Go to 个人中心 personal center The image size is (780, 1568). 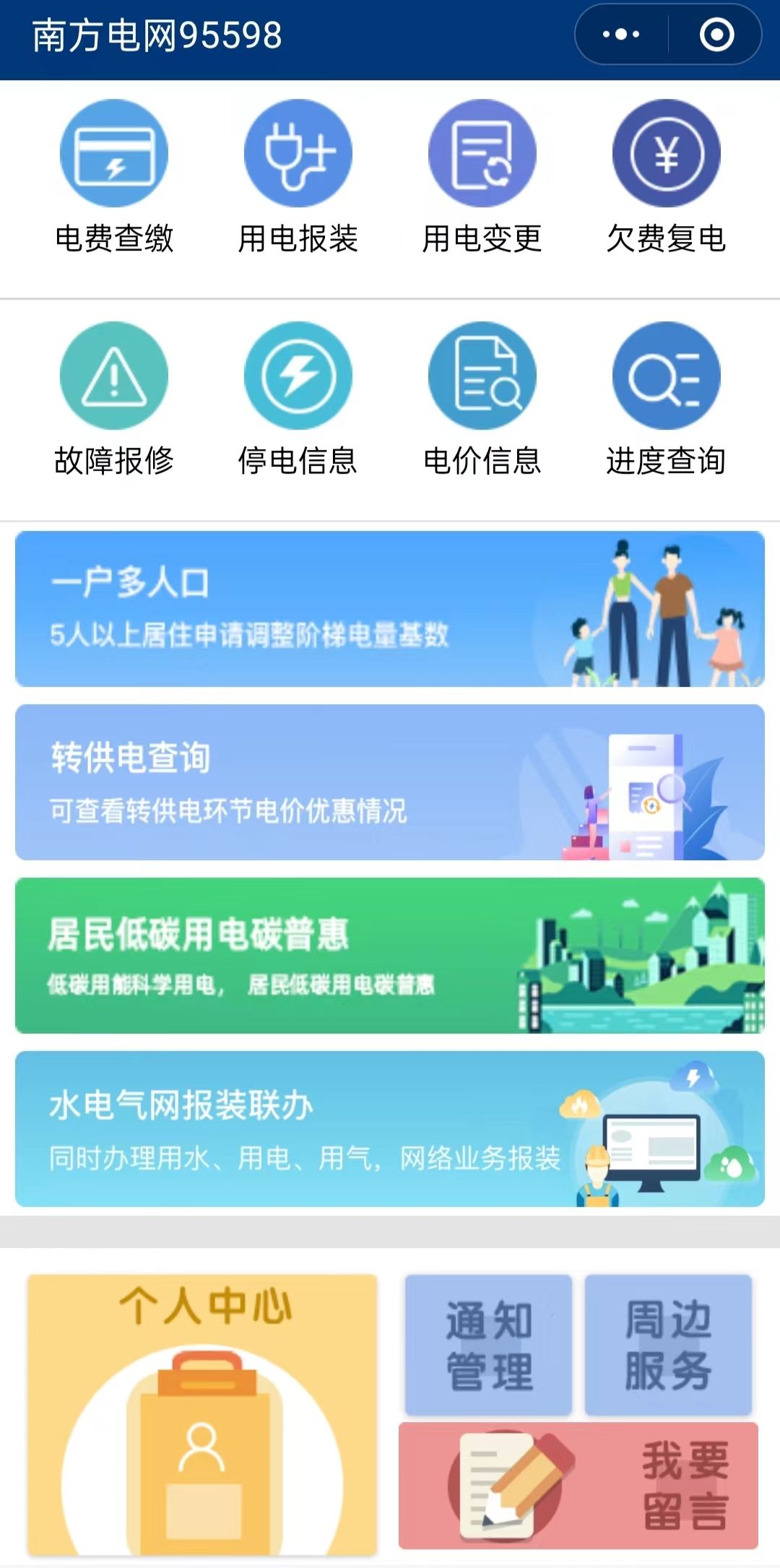click(202, 1414)
